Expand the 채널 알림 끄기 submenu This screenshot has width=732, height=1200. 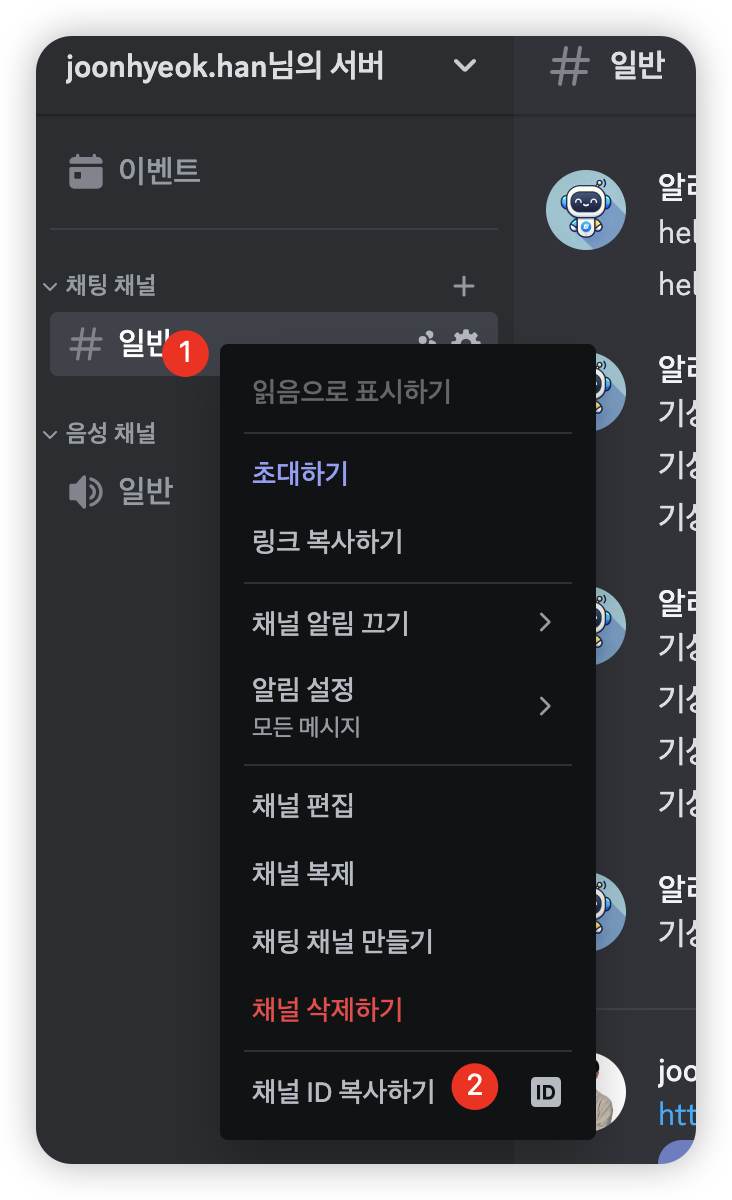(x=400, y=624)
